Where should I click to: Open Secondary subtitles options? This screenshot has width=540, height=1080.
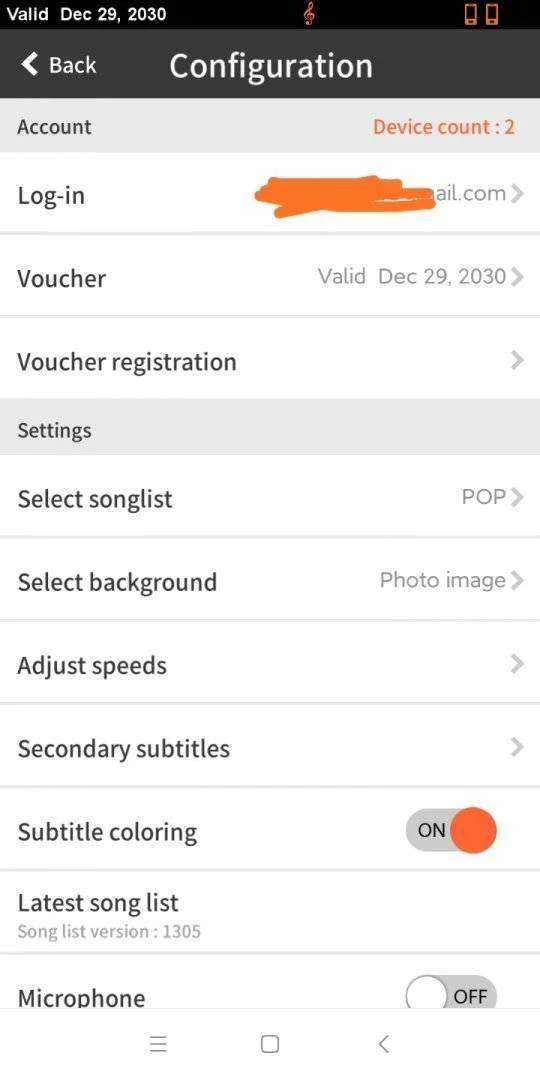(270, 747)
